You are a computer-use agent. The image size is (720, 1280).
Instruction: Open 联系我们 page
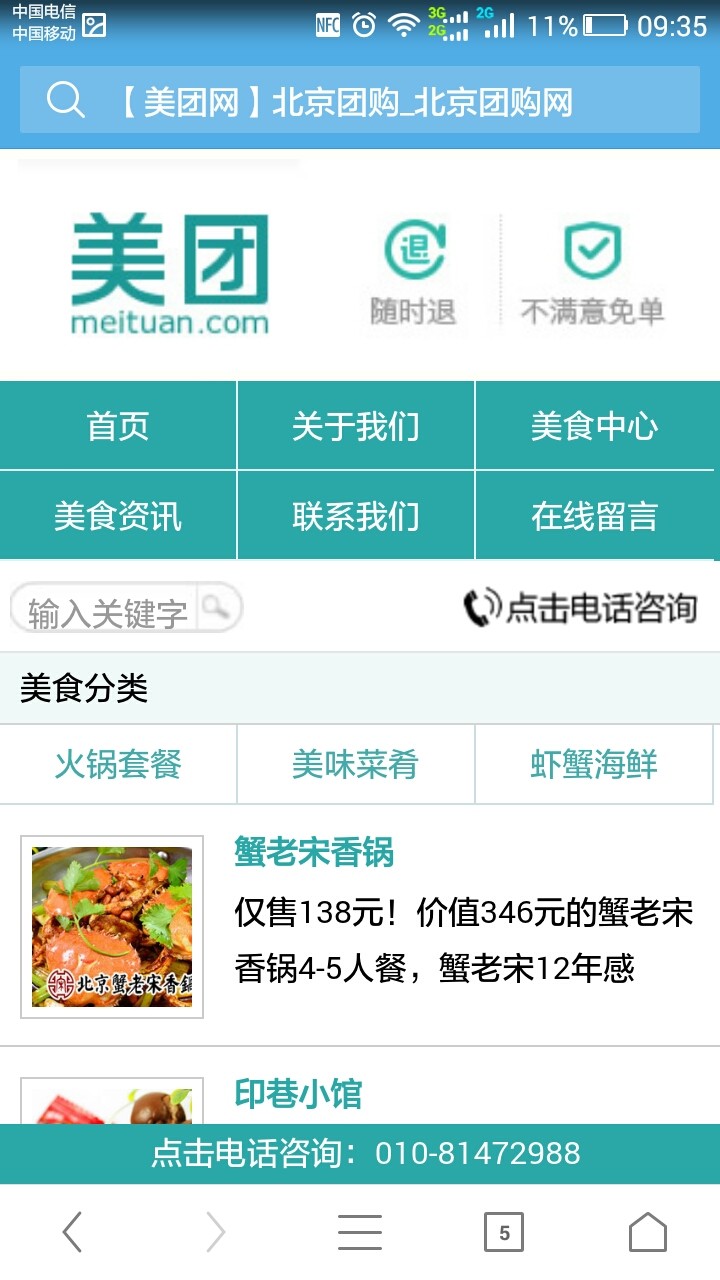356,516
